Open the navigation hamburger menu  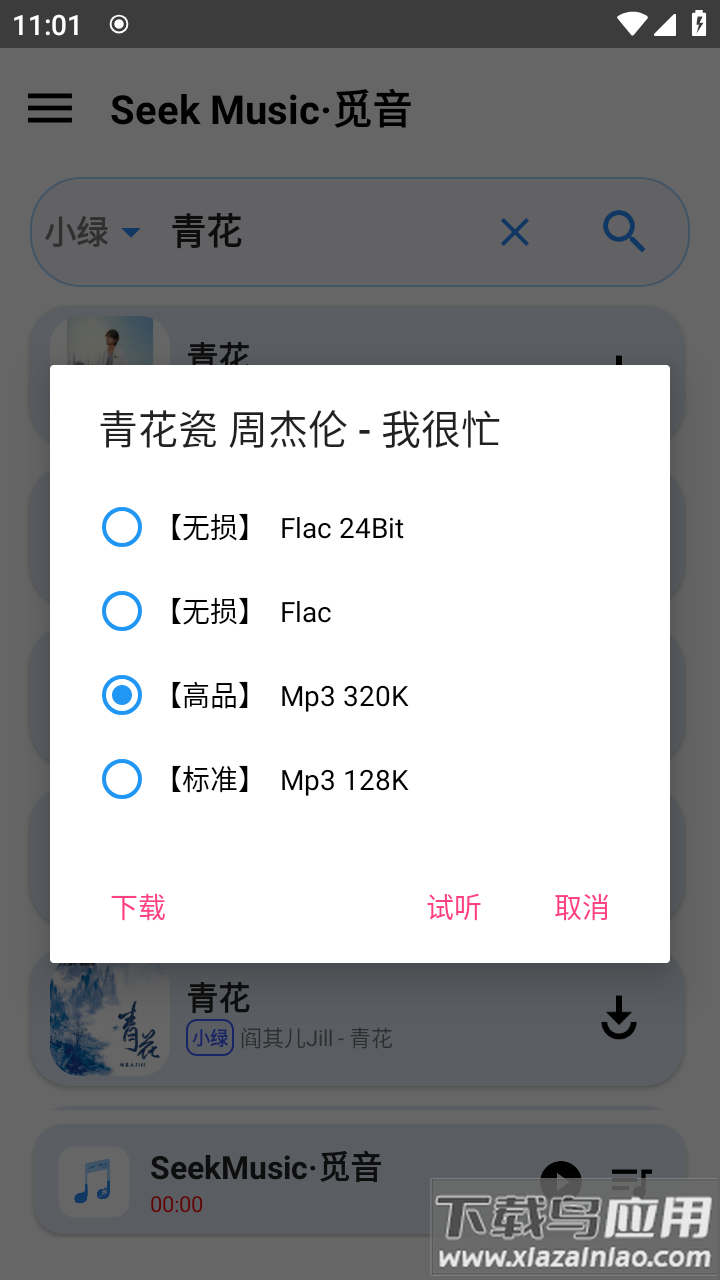(x=50, y=109)
